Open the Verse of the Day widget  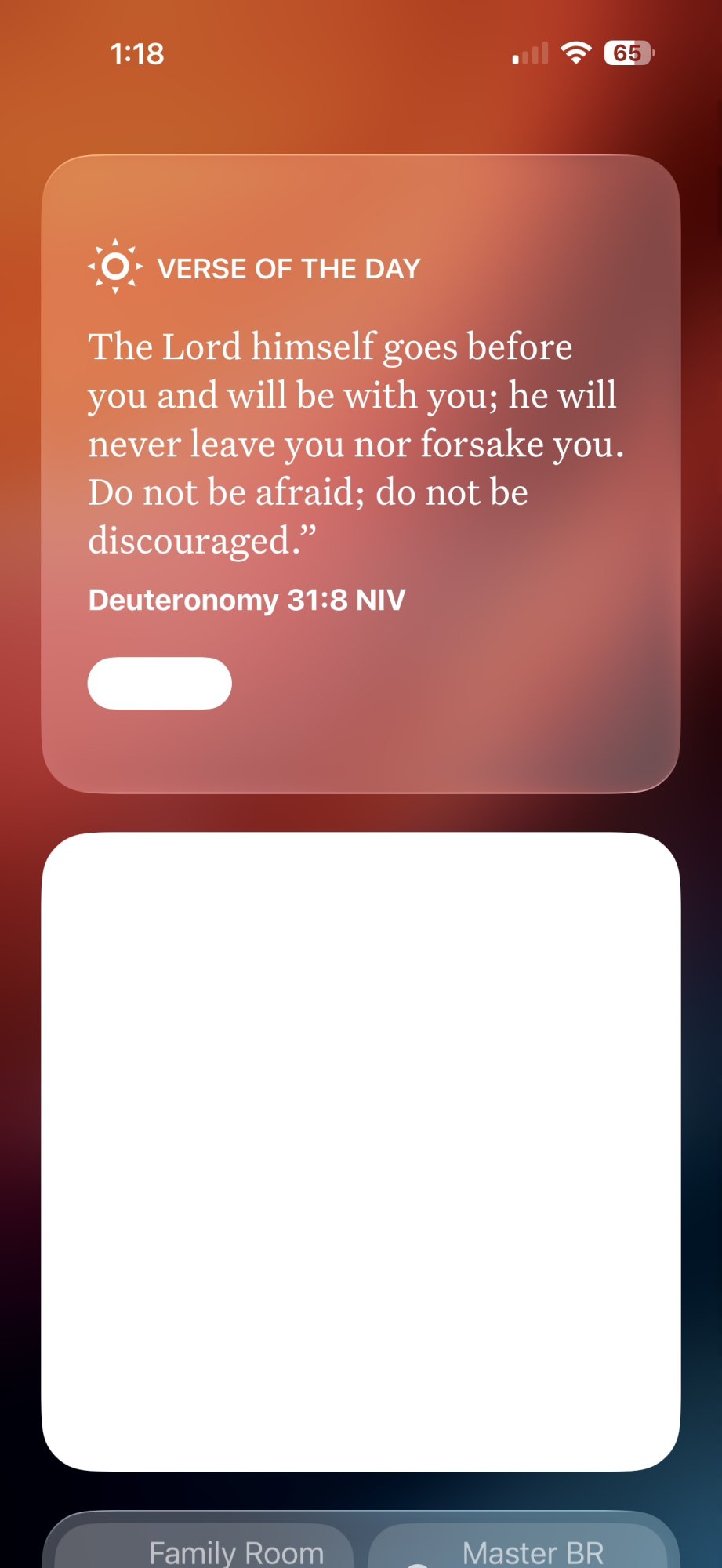coord(361,439)
